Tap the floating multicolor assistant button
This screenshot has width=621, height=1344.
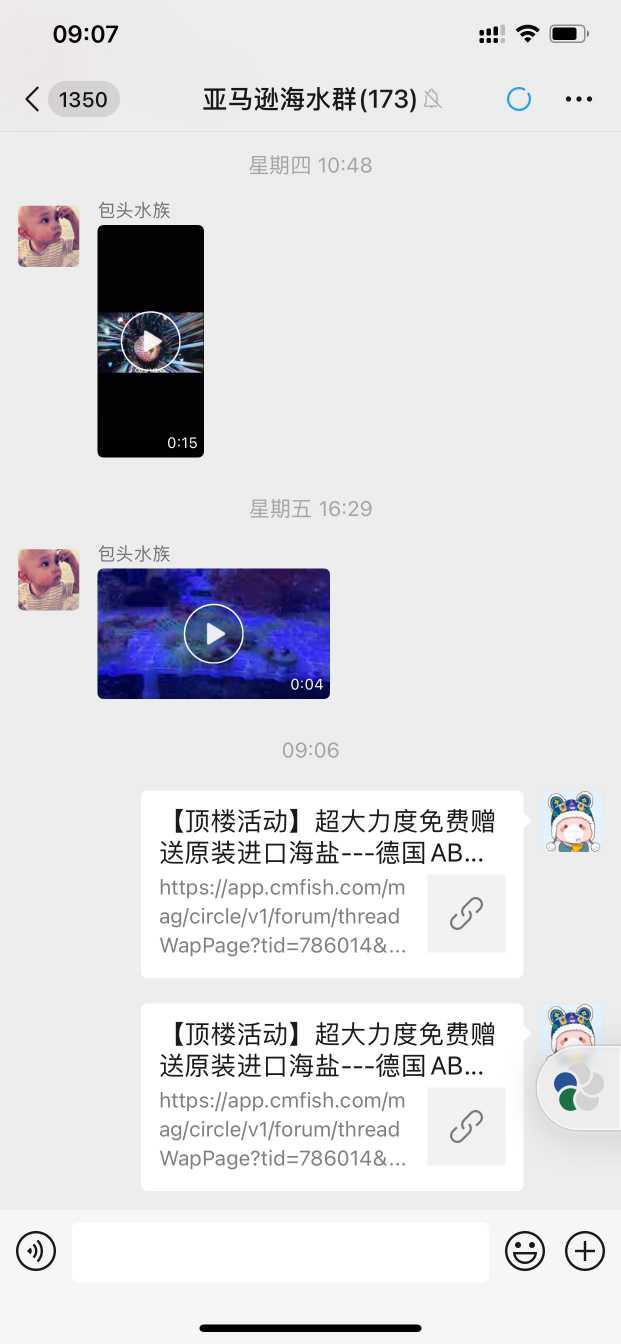click(x=579, y=1090)
